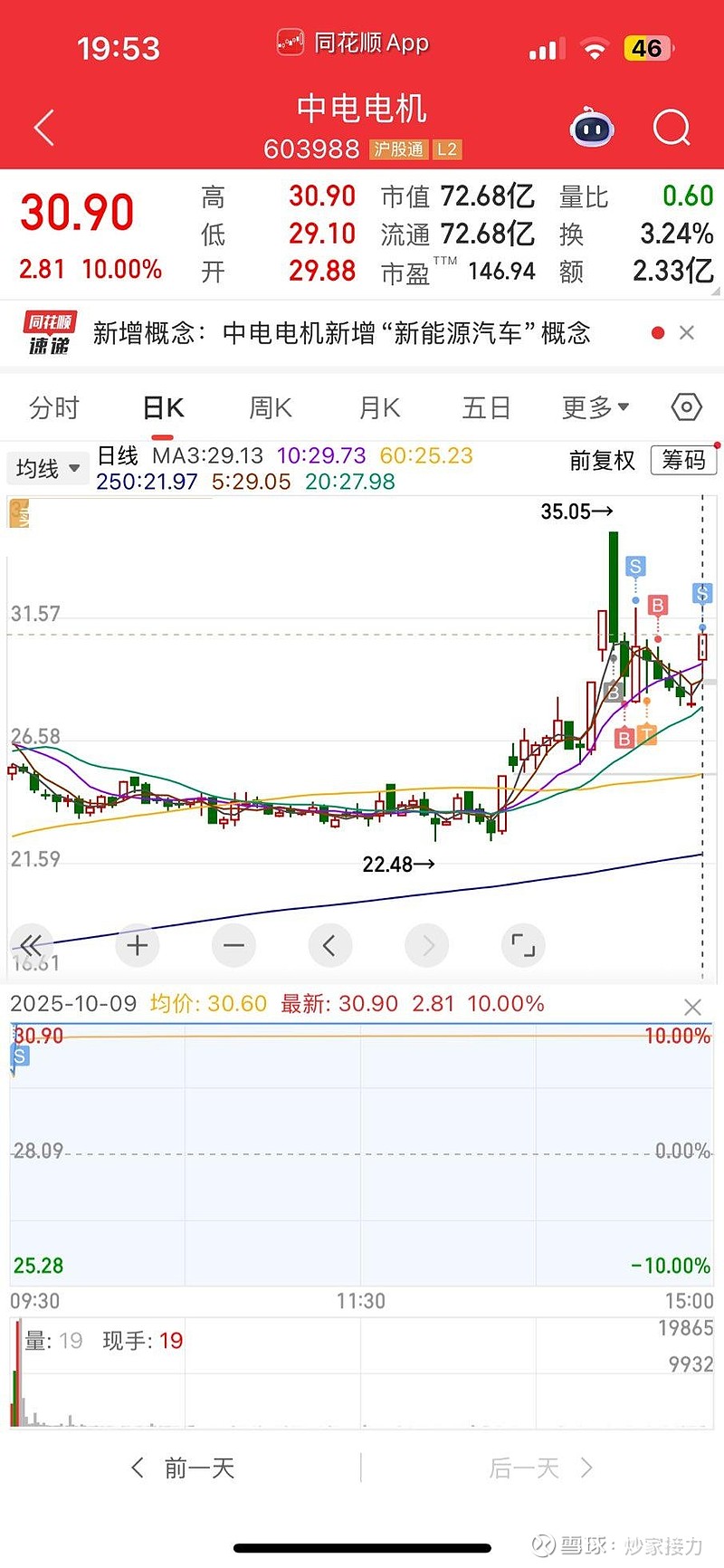This screenshot has height=1568, width=724.
Task: Go to the previous day 前一天
Action: click(184, 1468)
